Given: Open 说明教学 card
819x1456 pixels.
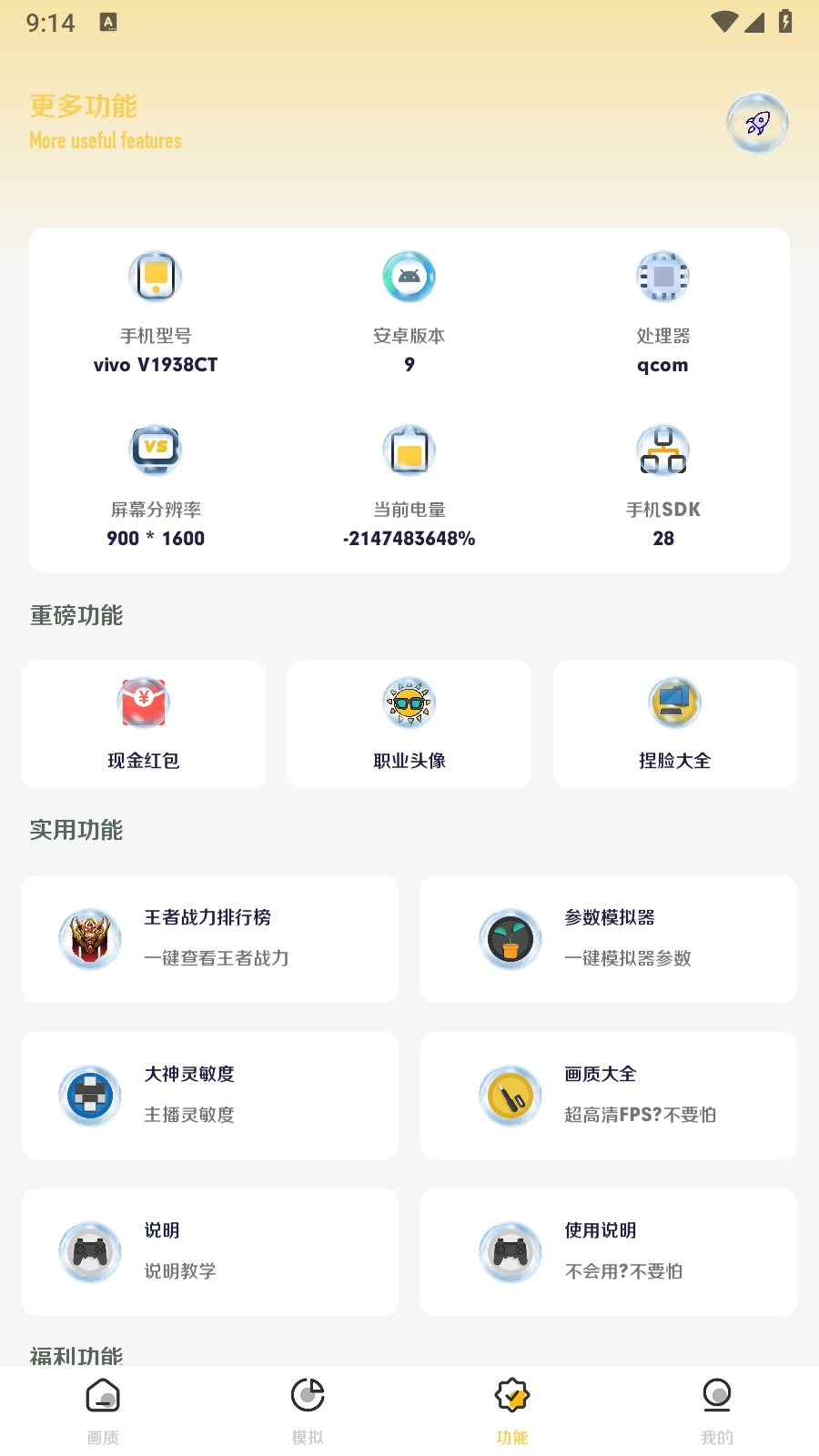Looking at the screenshot, I should [210, 1252].
